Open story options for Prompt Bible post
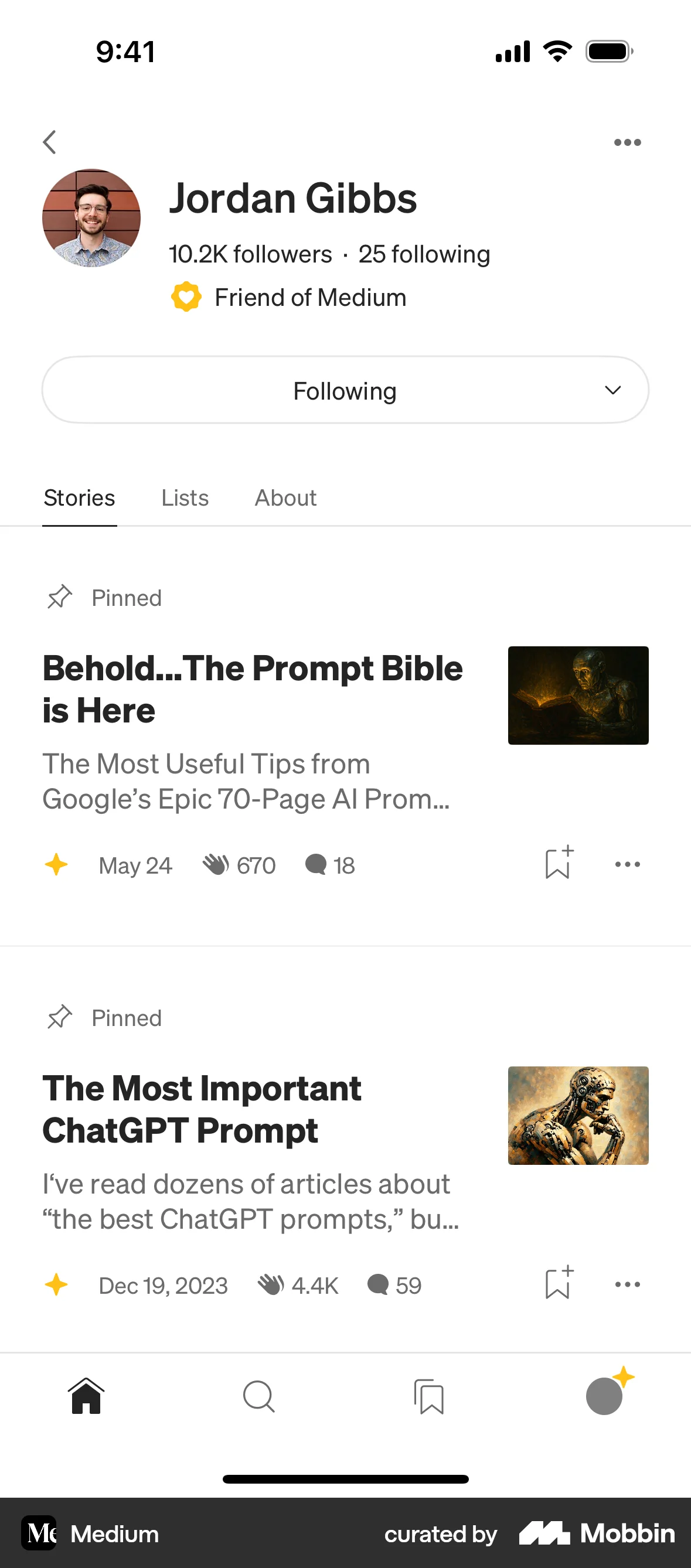Viewport: 691px width, 1568px height. point(627,864)
